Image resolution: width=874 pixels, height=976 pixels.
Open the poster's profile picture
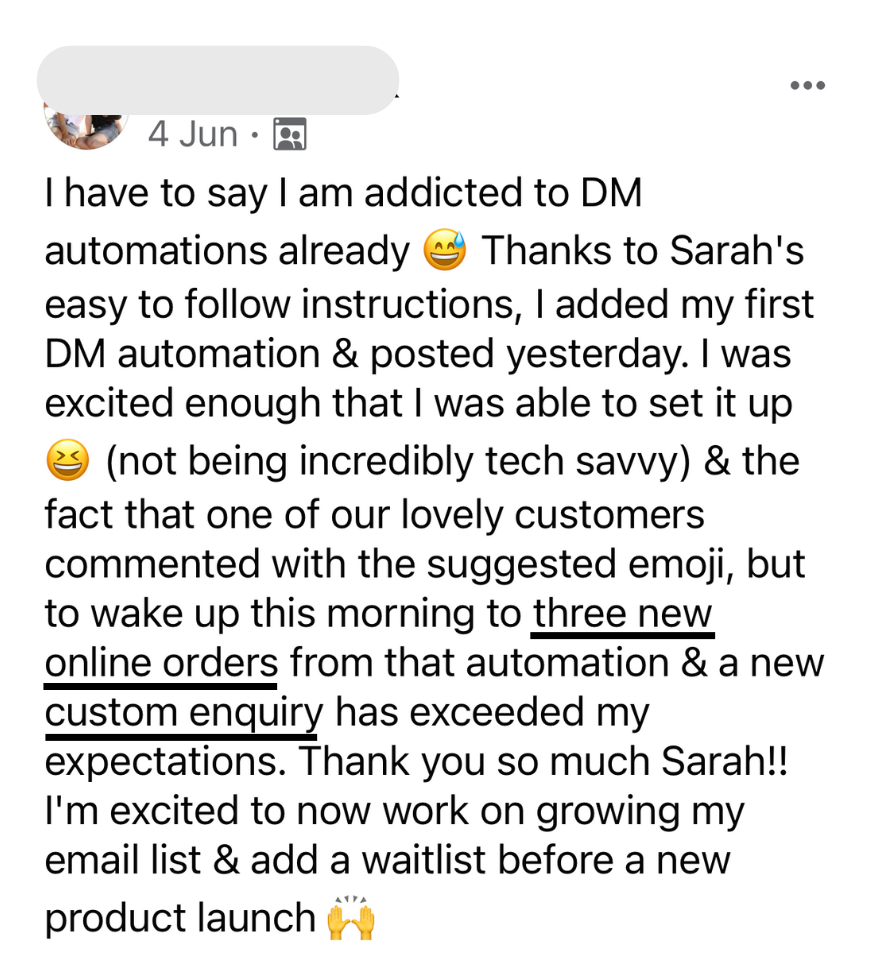click(86, 130)
